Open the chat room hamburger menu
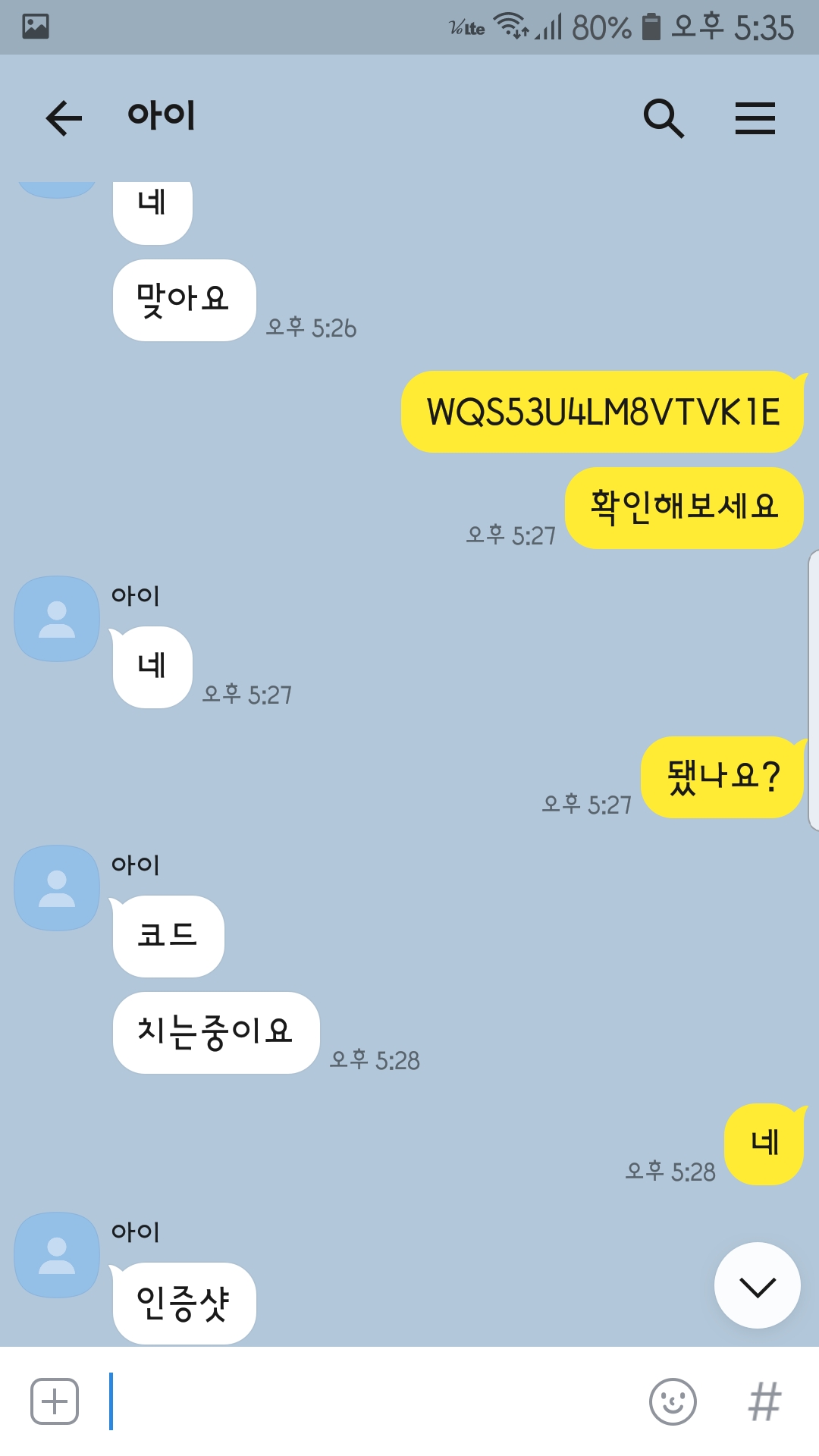The height and width of the screenshot is (1456, 819). click(755, 118)
